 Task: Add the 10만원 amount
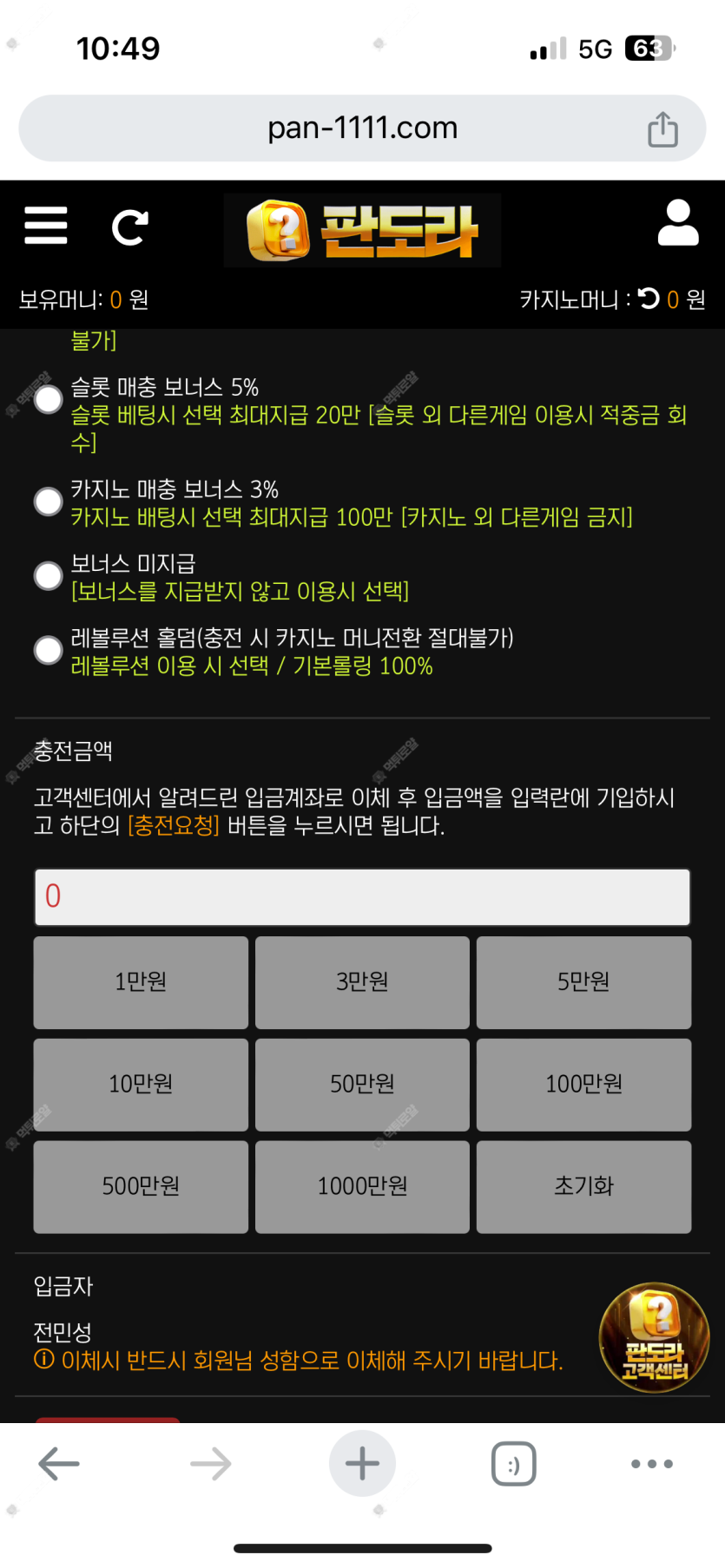(x=141, y=1085)
